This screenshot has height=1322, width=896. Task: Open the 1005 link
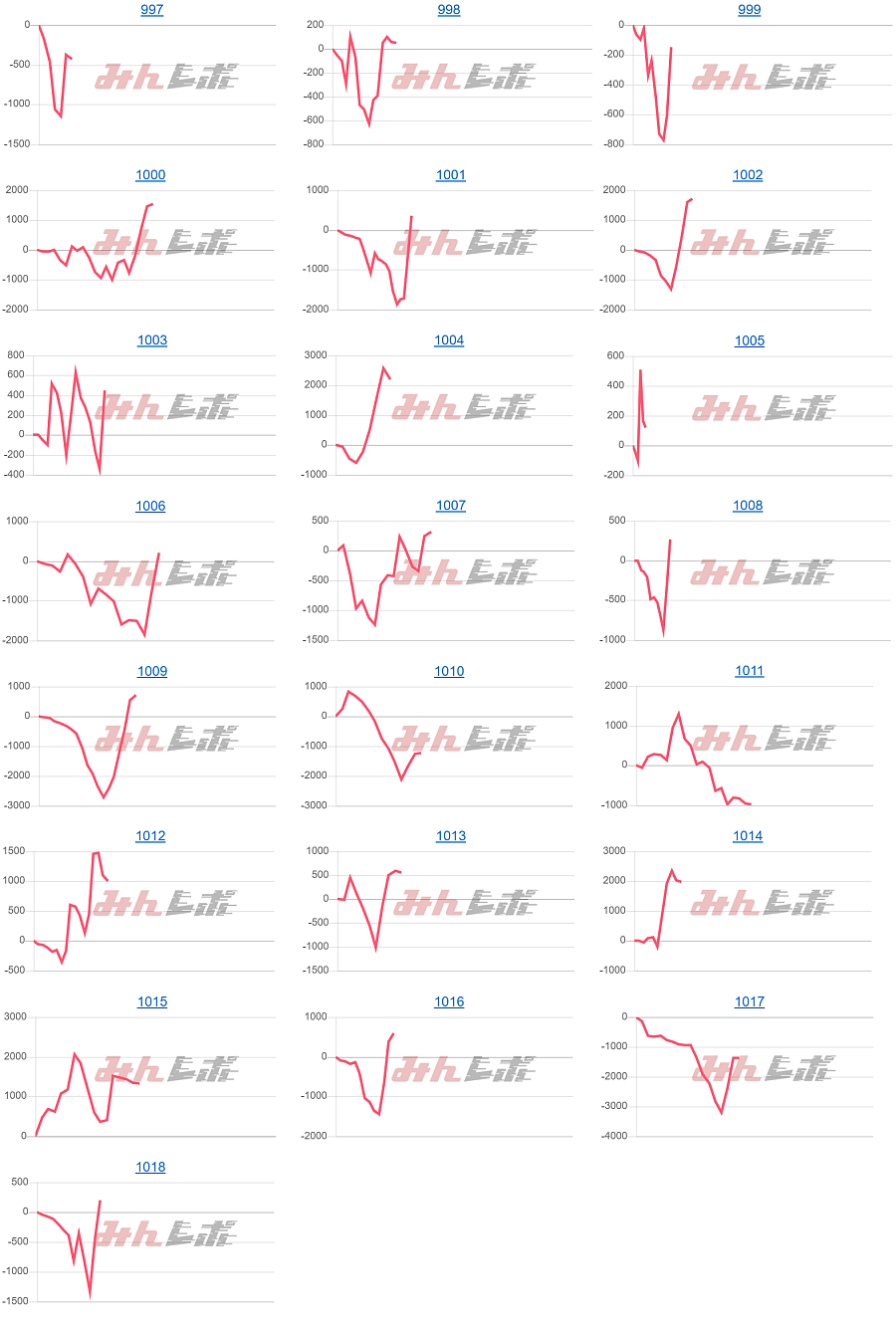[x=750, y=340]
